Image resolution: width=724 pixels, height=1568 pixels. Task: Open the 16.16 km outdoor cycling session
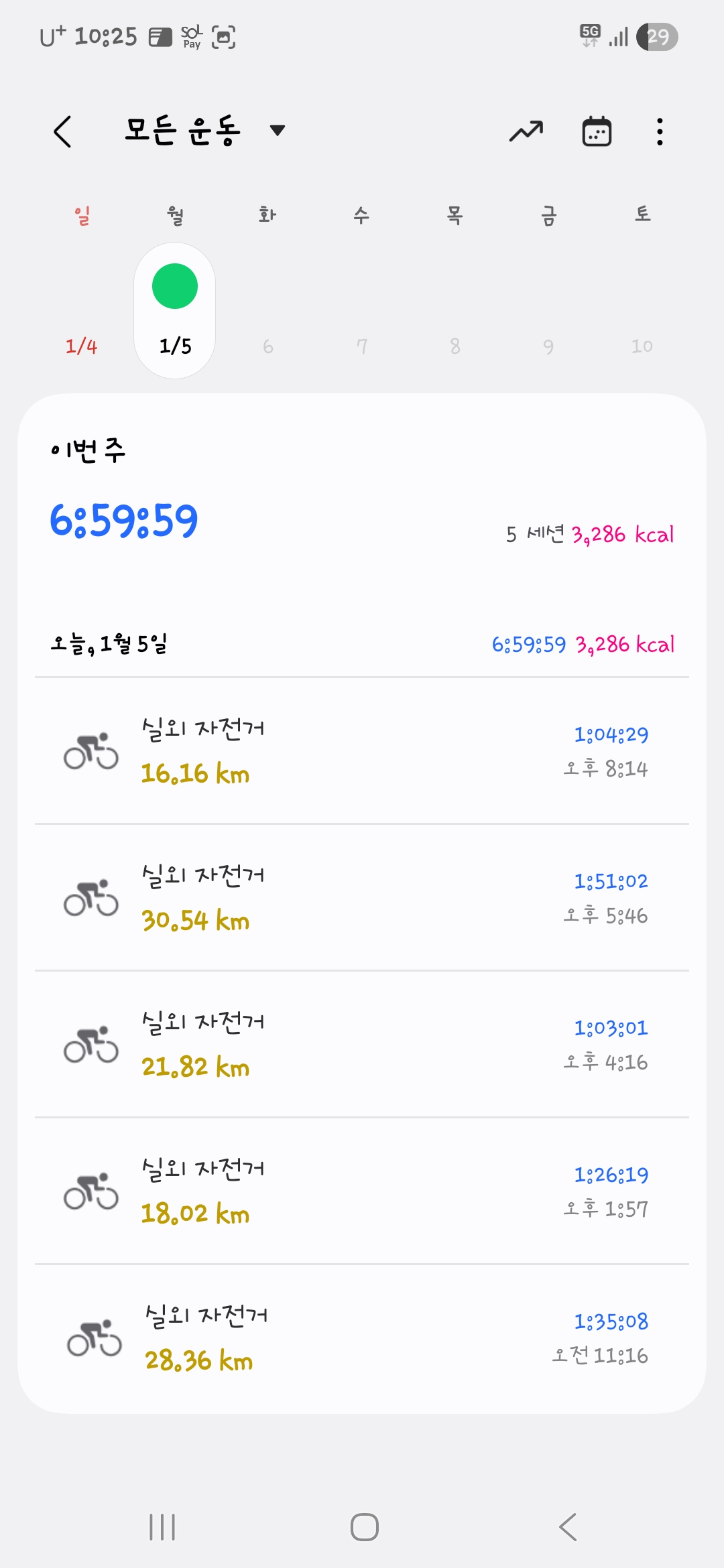[x=362, y=751]
